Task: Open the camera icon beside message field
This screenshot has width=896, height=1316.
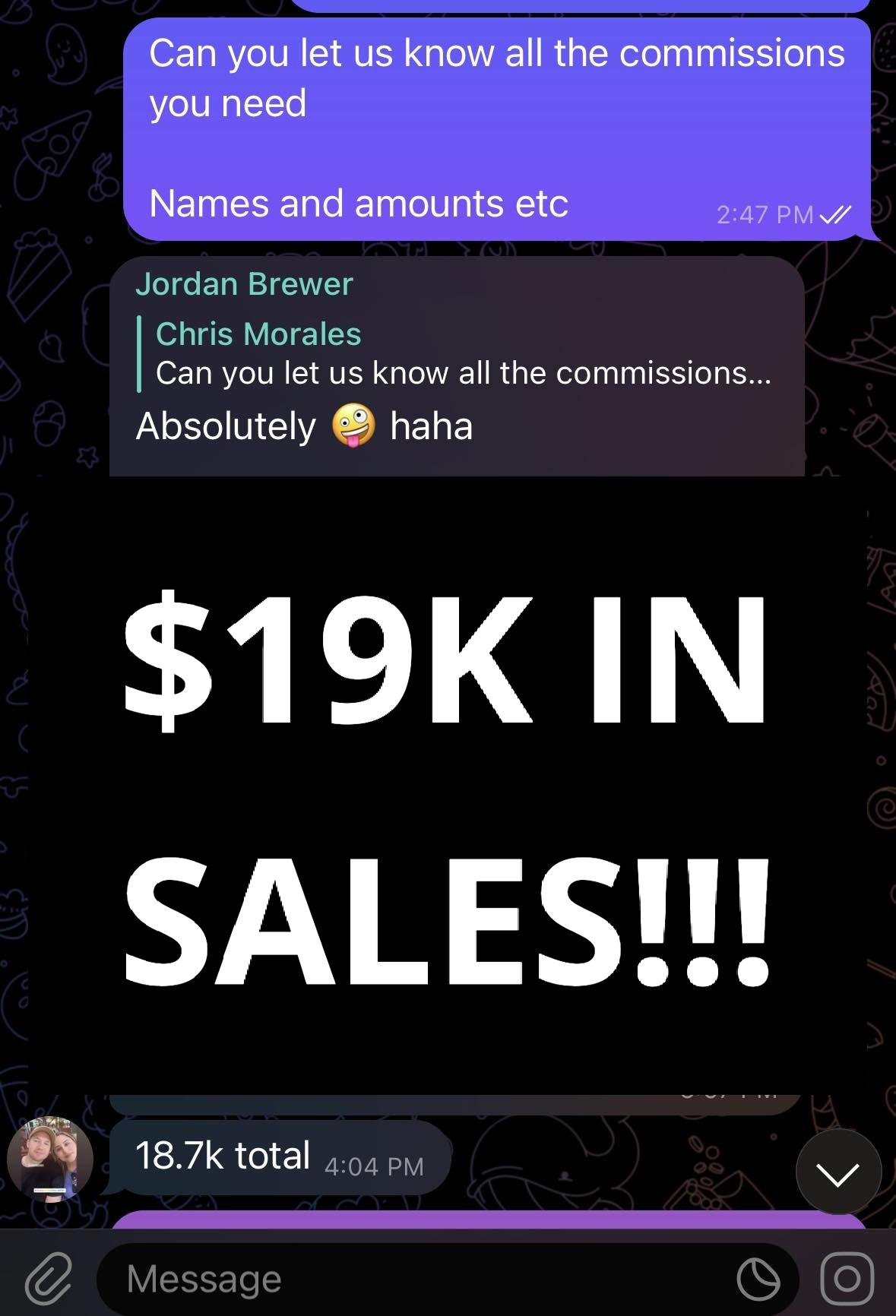Action: click(x=847, y=1279)
